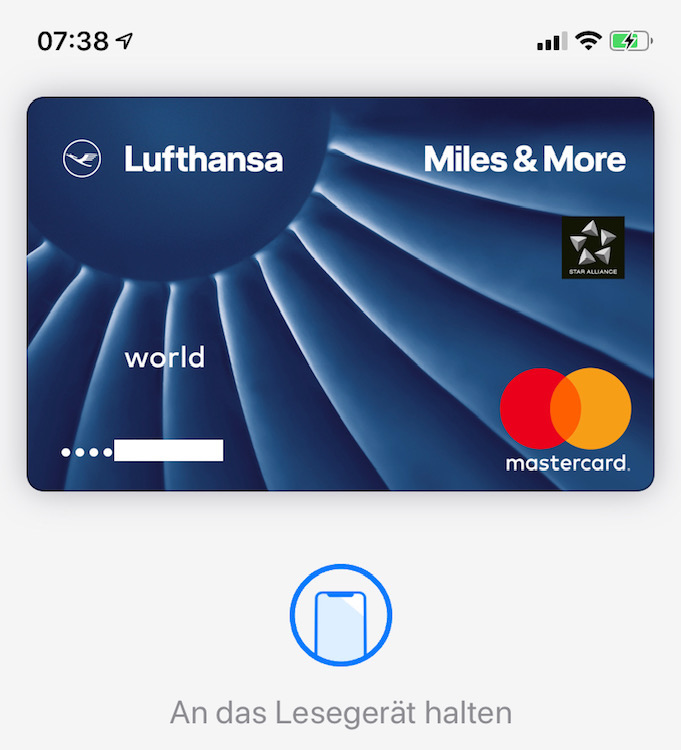This screenshot has height=750, width=681.
Task: Open the Lufthansa Miles & More card
Action: [x=340, y=293]
